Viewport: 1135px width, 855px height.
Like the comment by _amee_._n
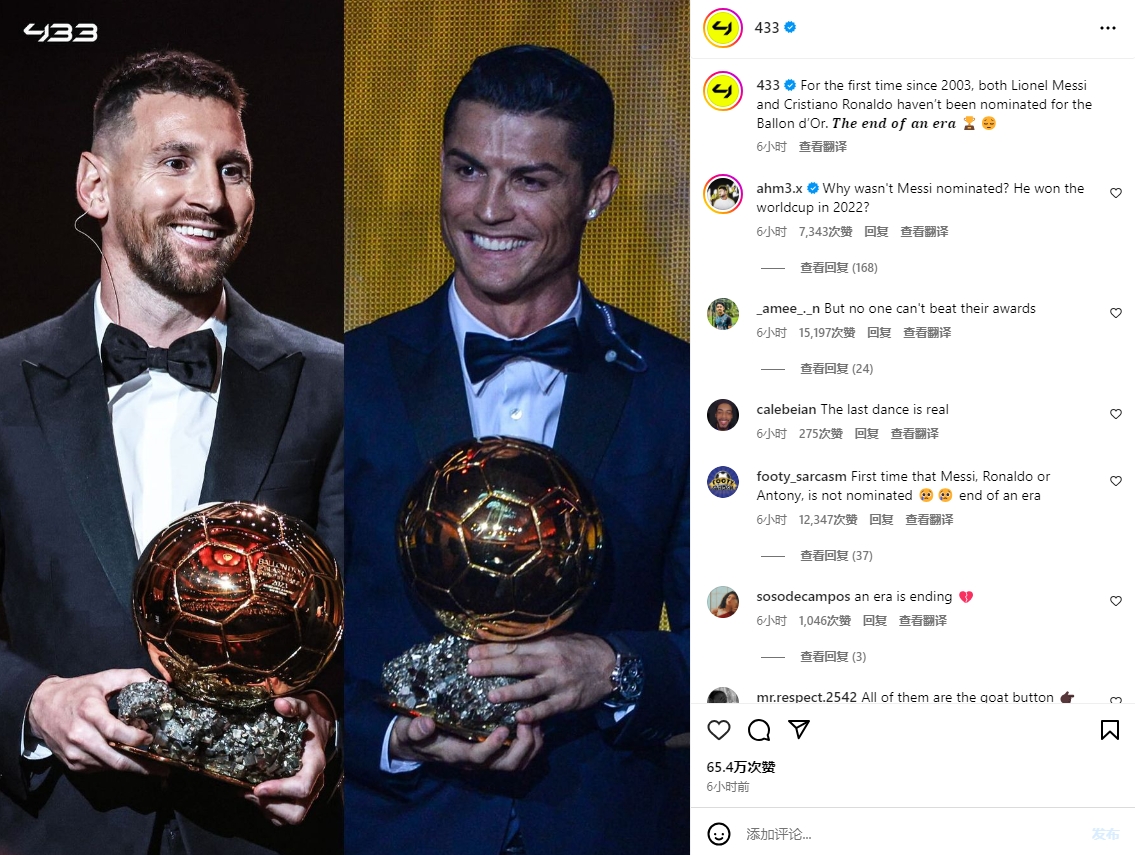point(1116,313)
